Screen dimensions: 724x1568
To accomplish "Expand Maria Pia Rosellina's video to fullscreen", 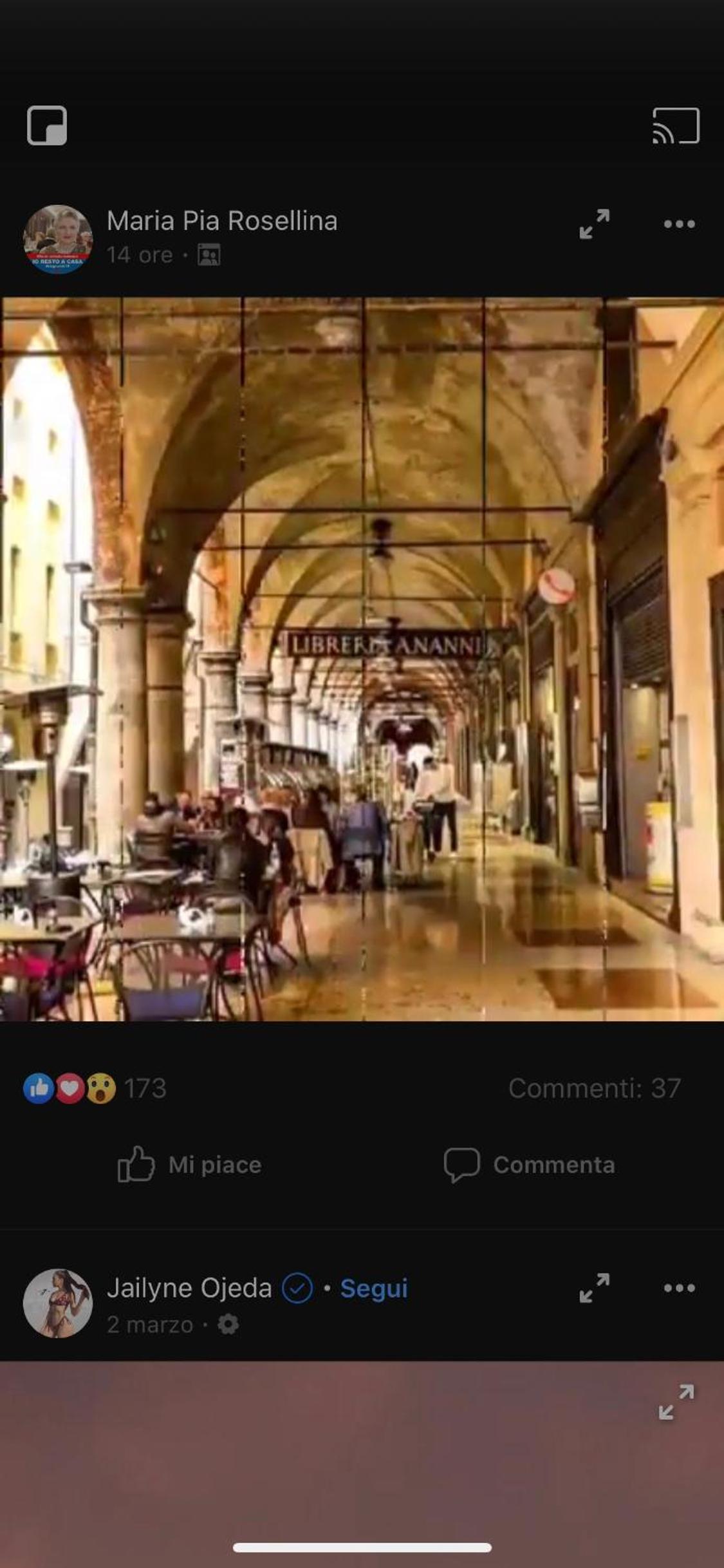I will (x=594, y=224).
